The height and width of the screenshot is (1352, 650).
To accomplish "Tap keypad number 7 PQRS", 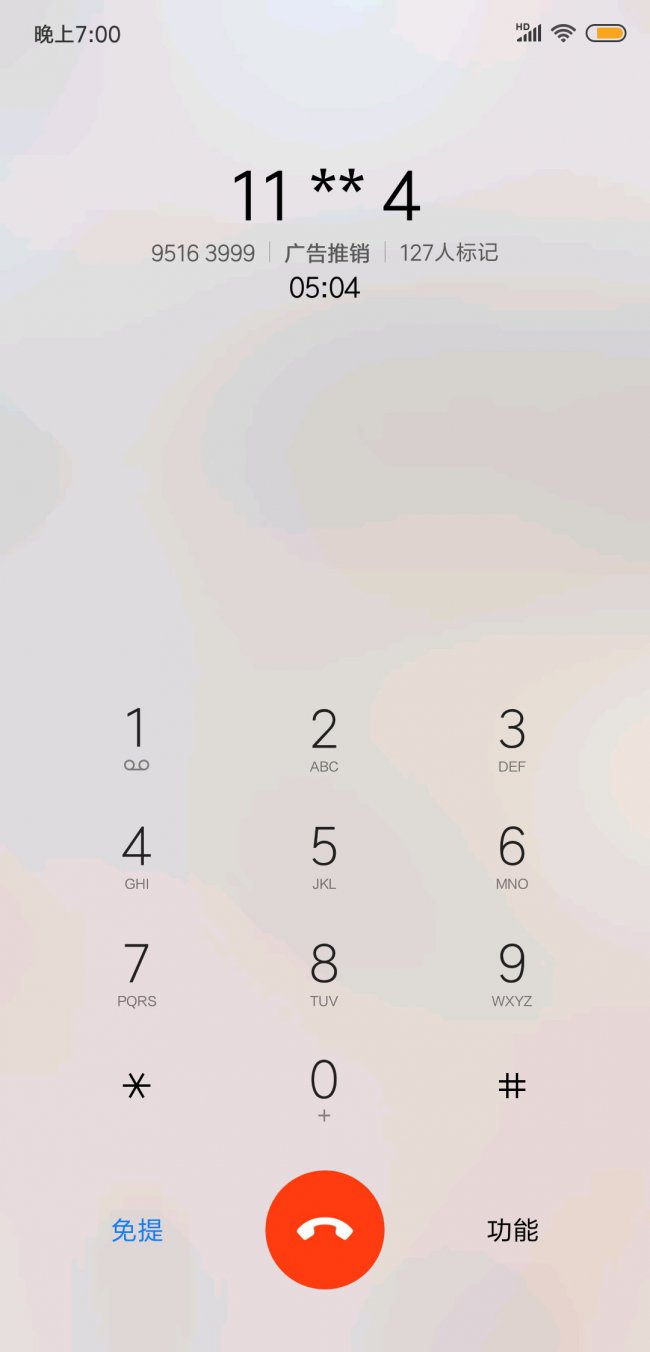I will click(x=136, y=974).
